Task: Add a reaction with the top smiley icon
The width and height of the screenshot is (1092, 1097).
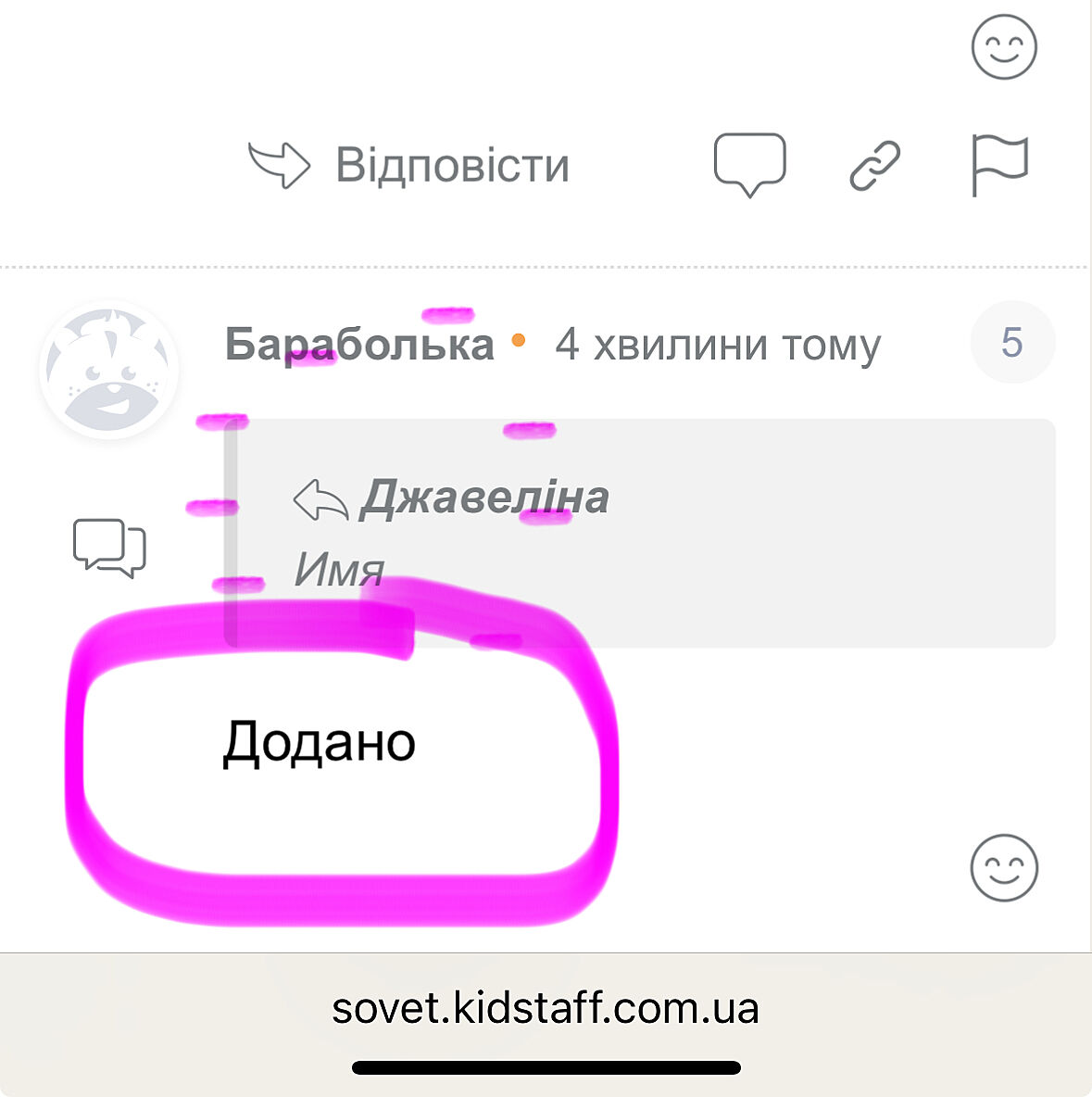Action: 1003,46
